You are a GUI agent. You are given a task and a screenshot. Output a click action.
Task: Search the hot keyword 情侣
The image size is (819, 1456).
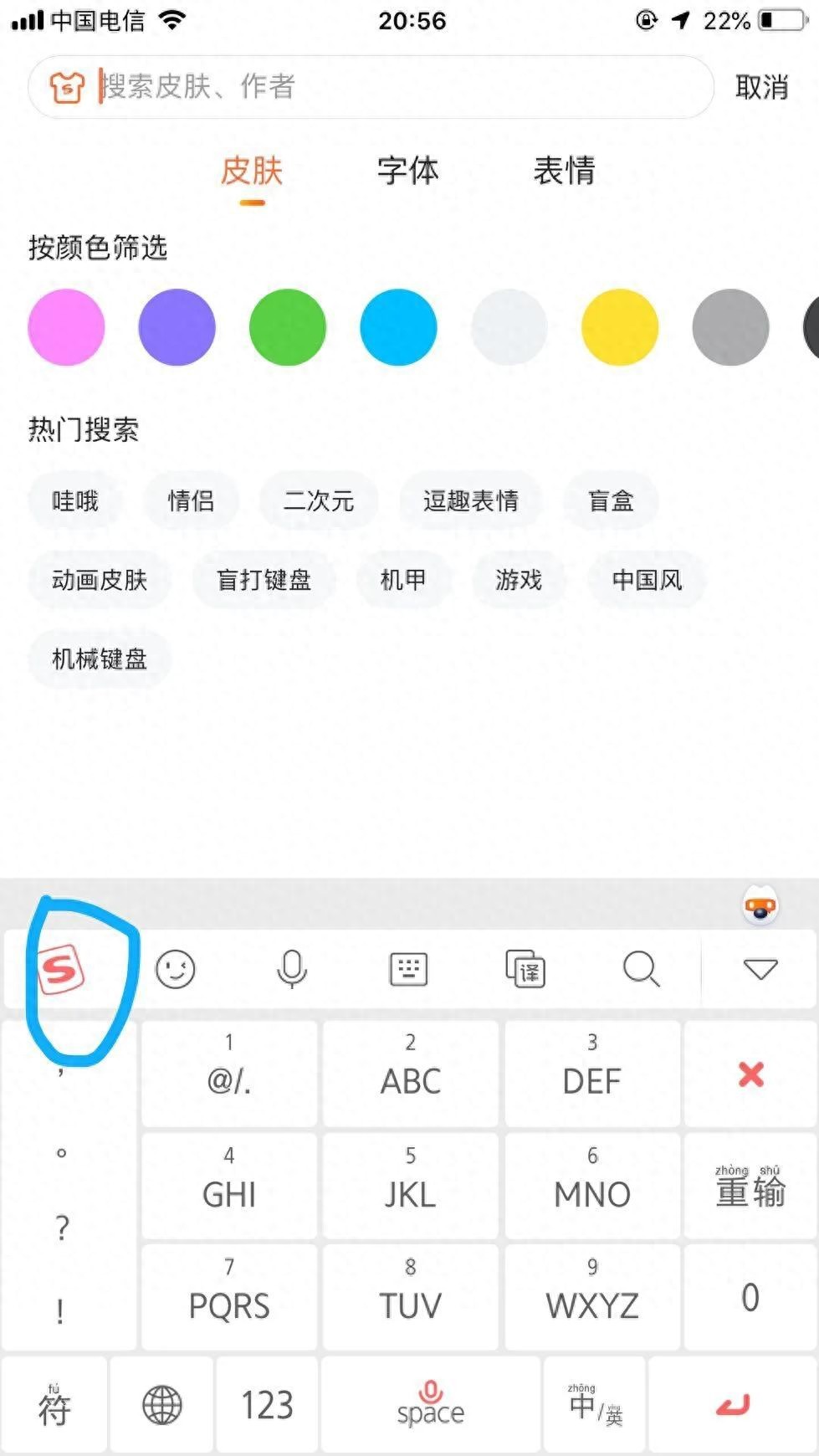pyautogui.click(x=191, y=500)
